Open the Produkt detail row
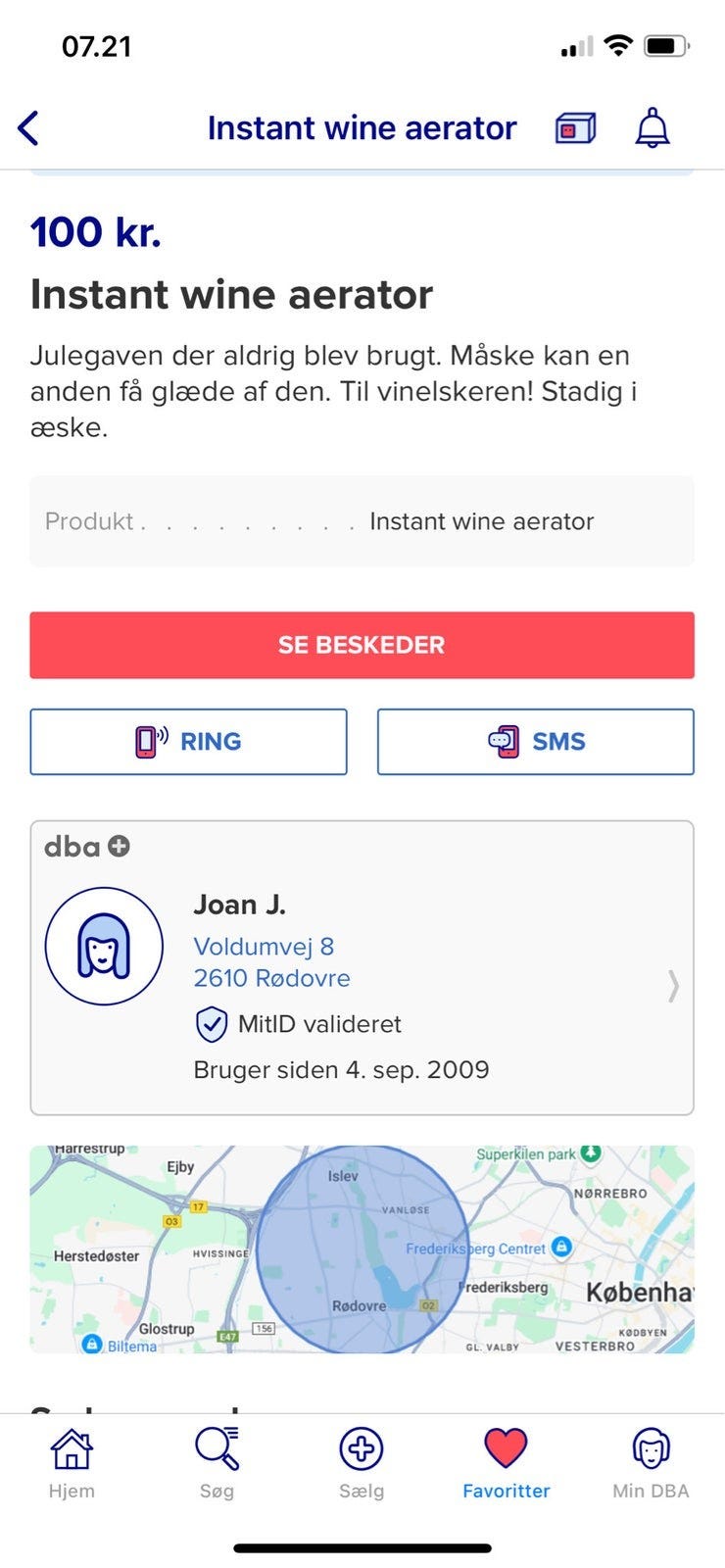 pos(362,521)
